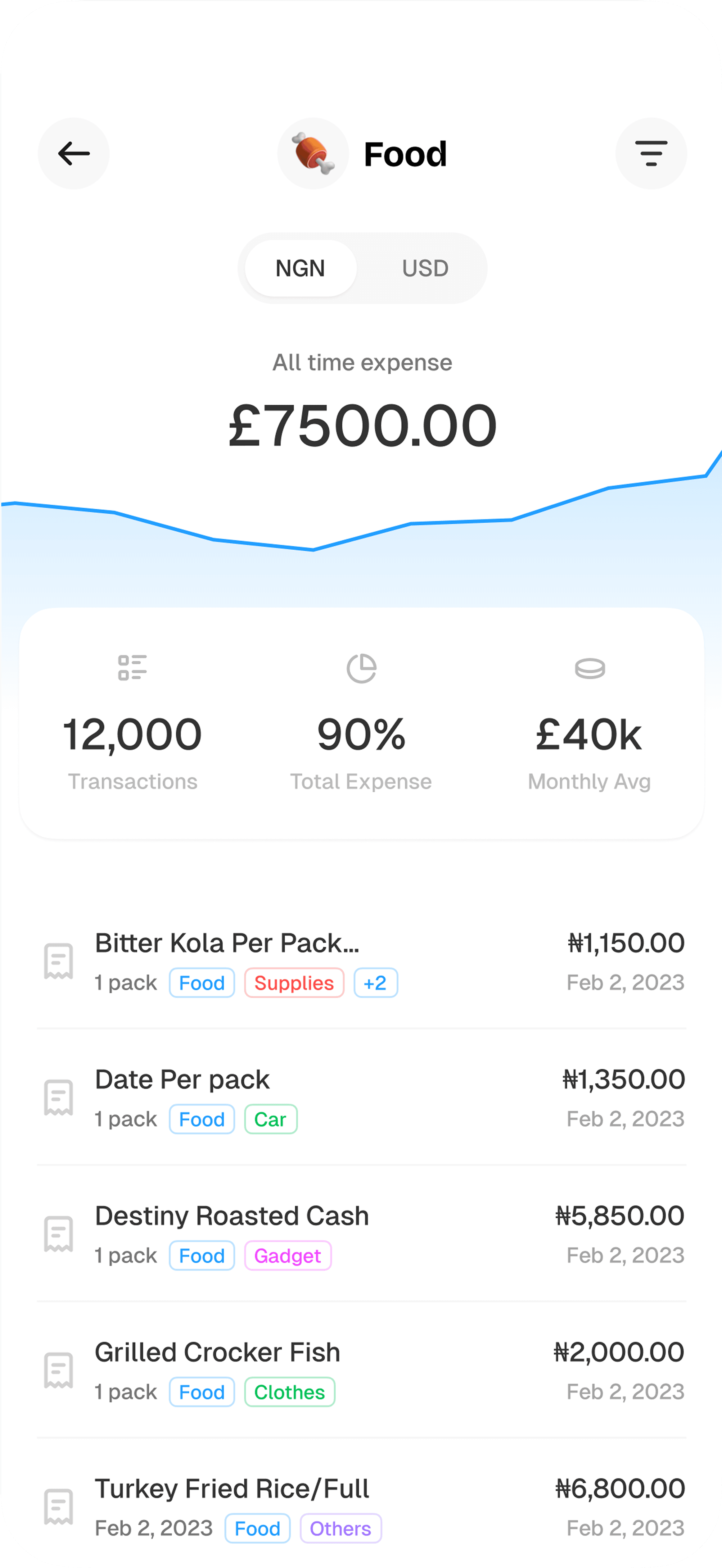Click the pie chart icon above Total Expense

click(x=361, y=668)
